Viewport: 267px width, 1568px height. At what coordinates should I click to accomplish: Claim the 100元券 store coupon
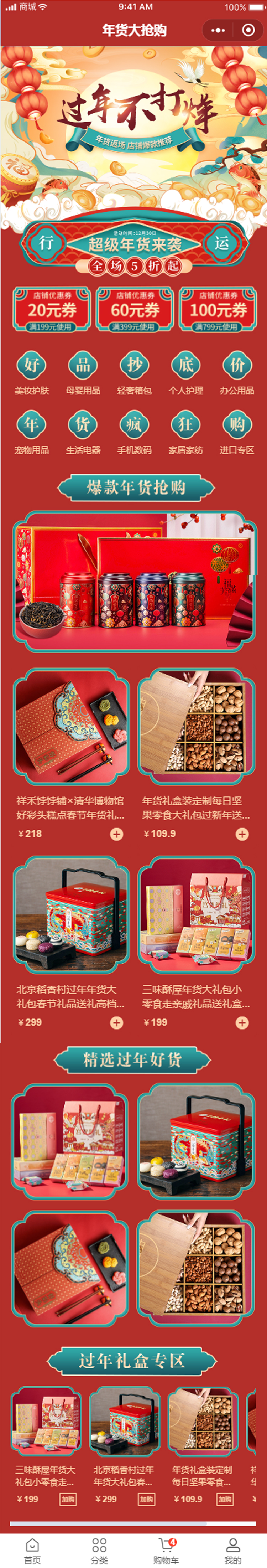tap(218, 309)
